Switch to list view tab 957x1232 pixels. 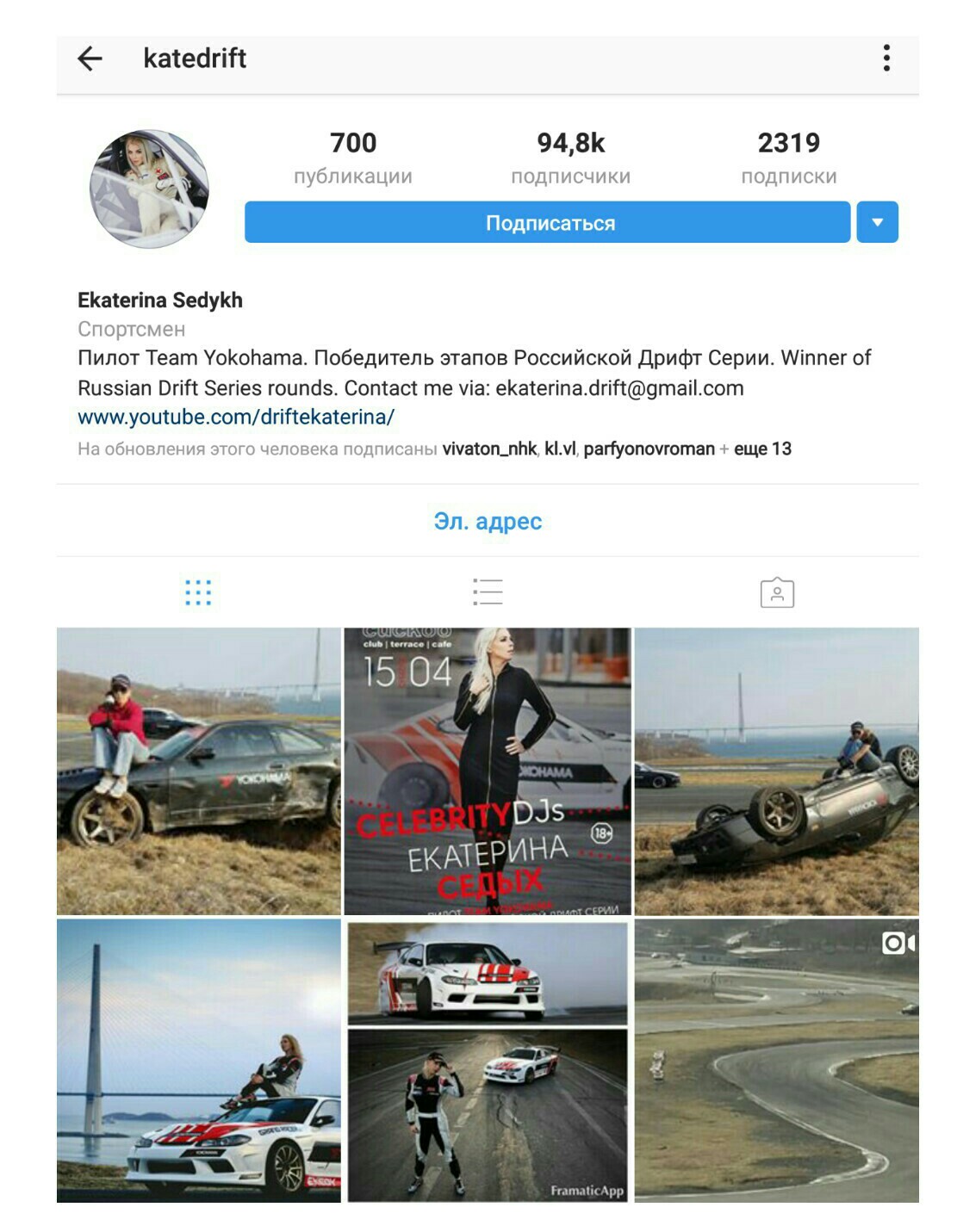pos(488,592)
